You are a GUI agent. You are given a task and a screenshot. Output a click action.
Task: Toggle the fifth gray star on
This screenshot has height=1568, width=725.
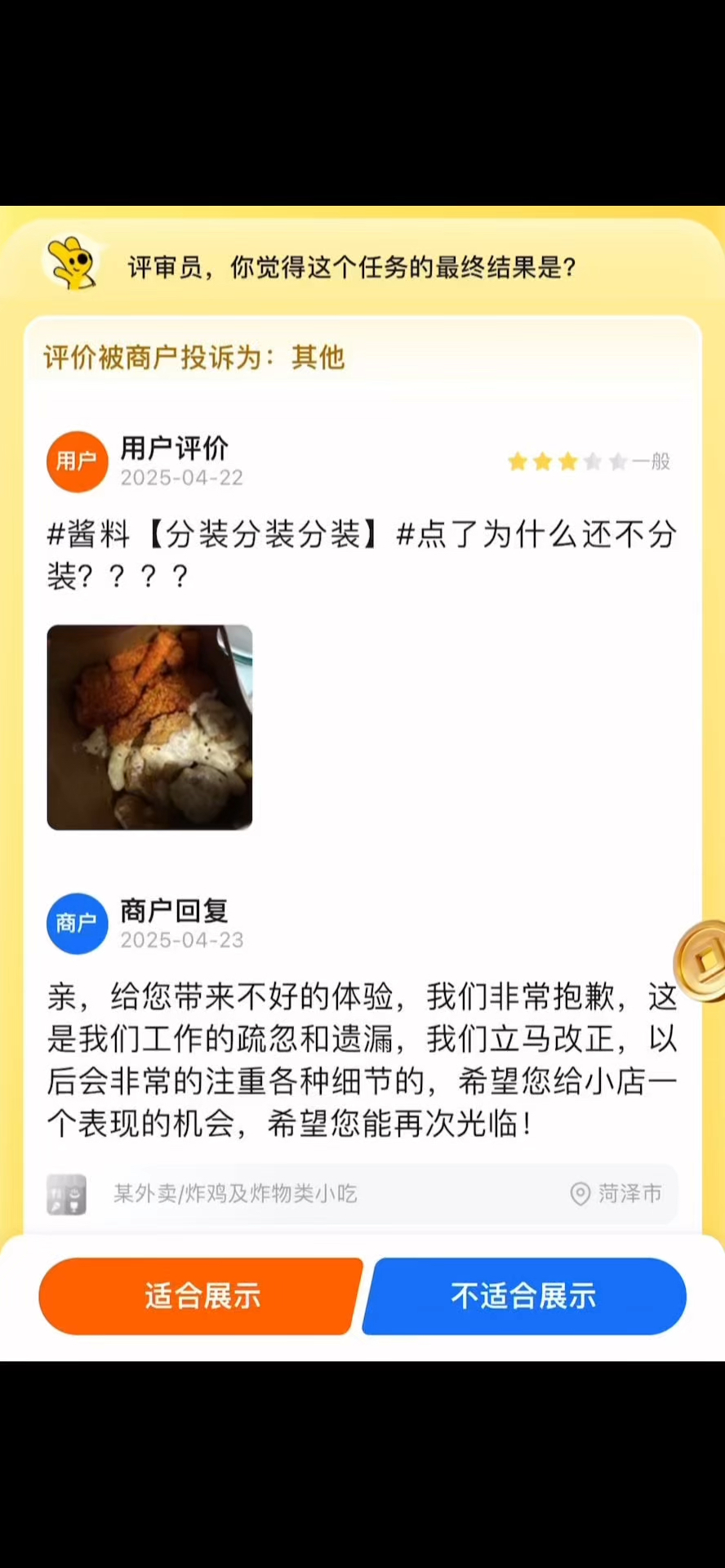coord(617,461)
